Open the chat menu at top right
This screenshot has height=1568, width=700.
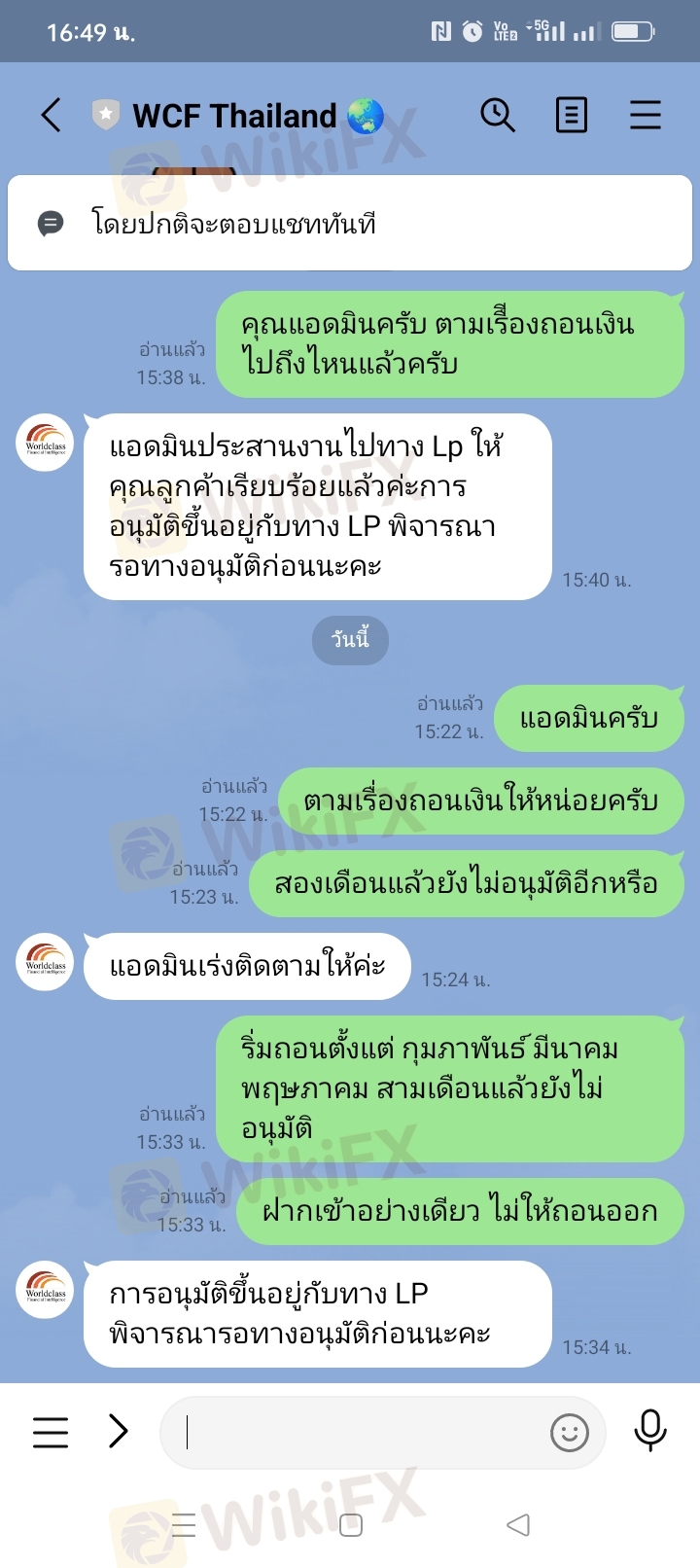coord(645,115)
